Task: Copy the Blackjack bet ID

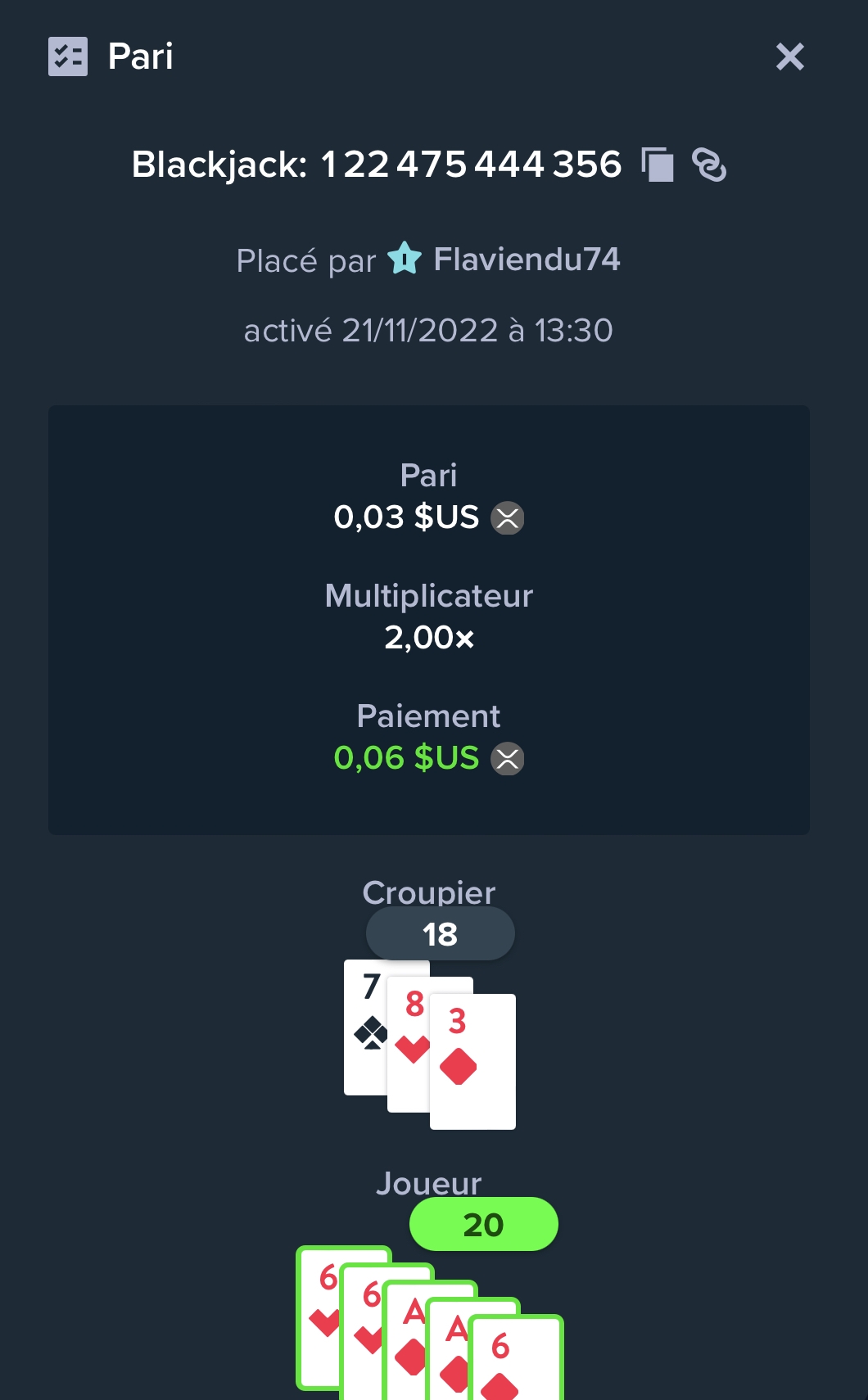Action: (x=658, y=165)
